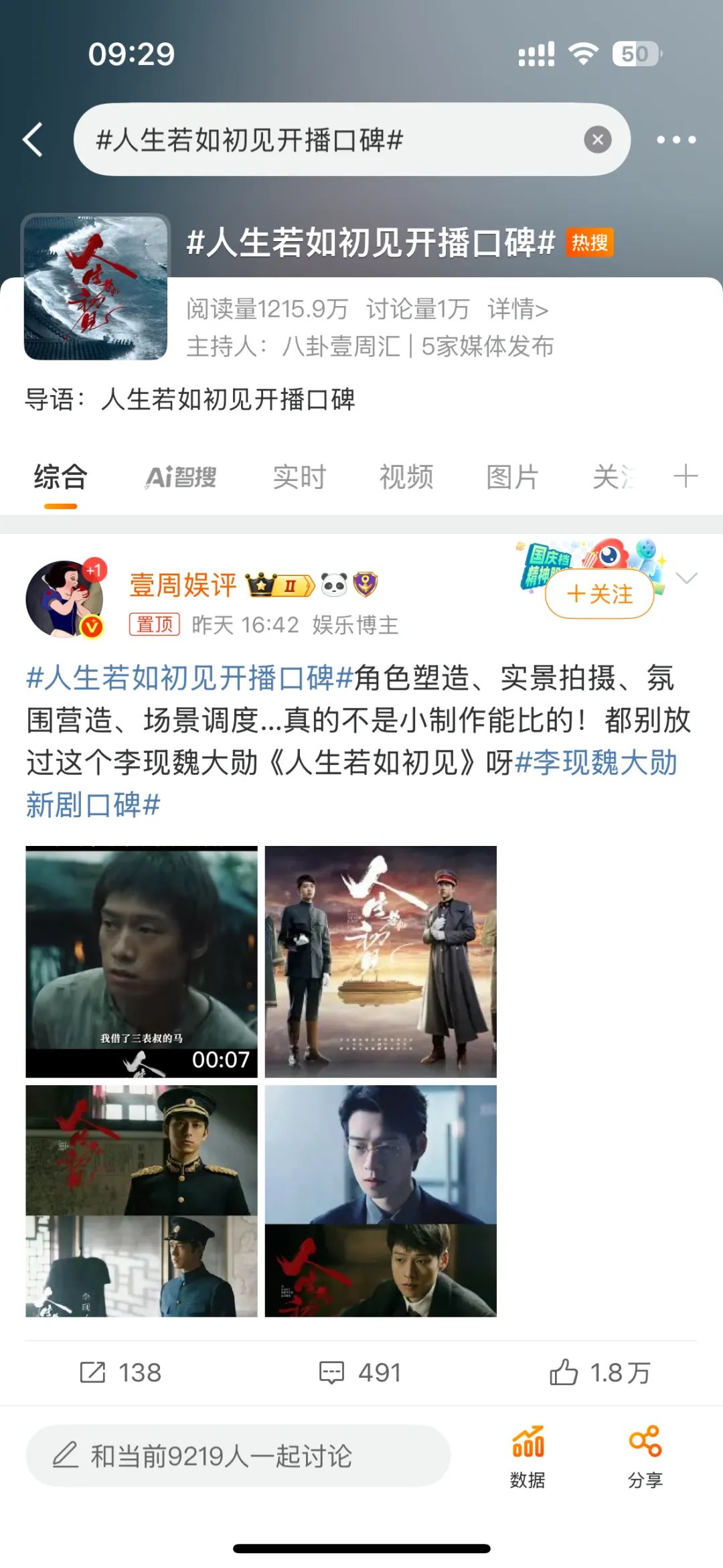Go back with the top-left arrow
Screen dimensions: 723x1568
(x=33, y=139)
